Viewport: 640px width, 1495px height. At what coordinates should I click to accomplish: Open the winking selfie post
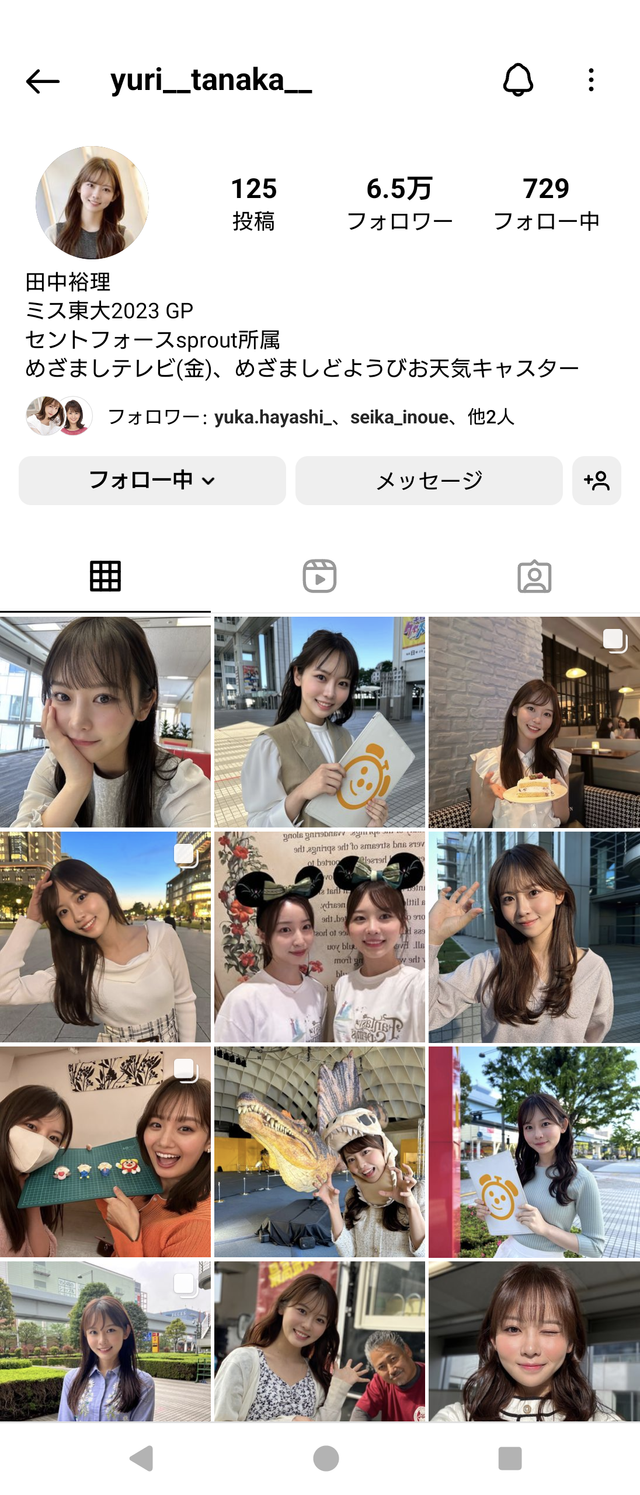tap(534, 1341)
